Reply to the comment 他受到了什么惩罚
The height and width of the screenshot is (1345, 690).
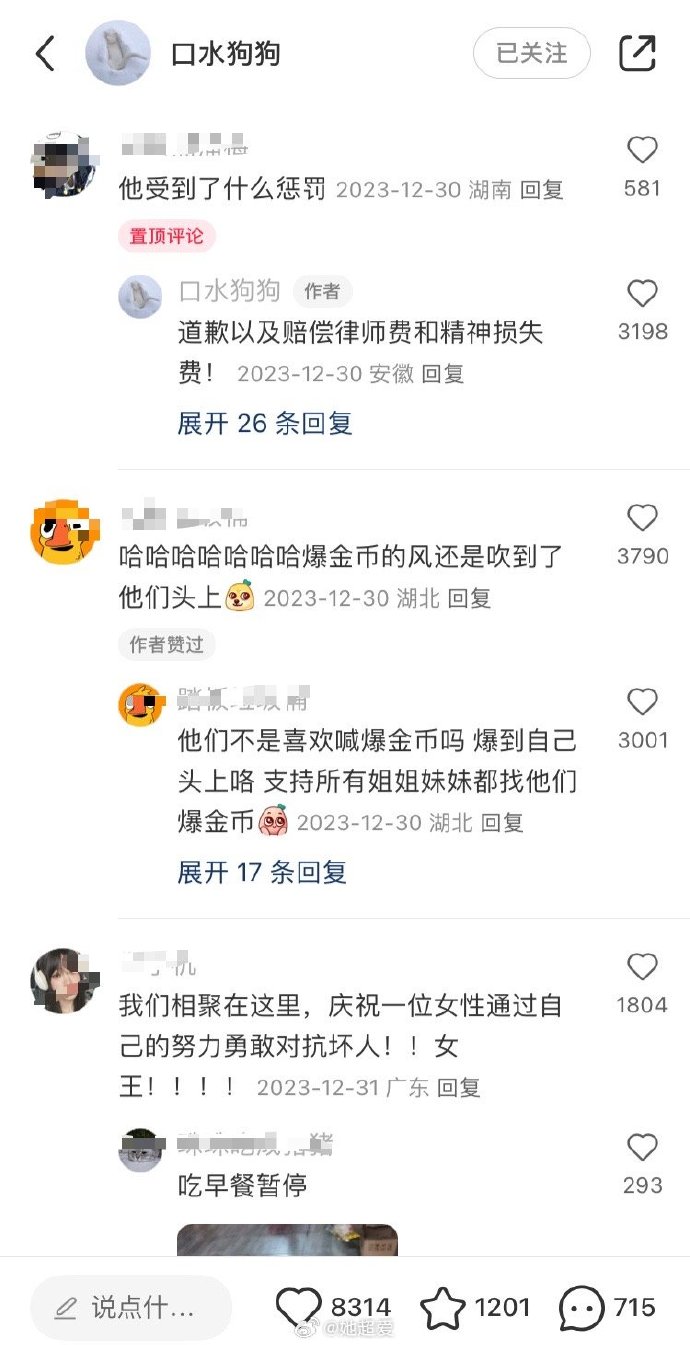(x=542, y=189)
